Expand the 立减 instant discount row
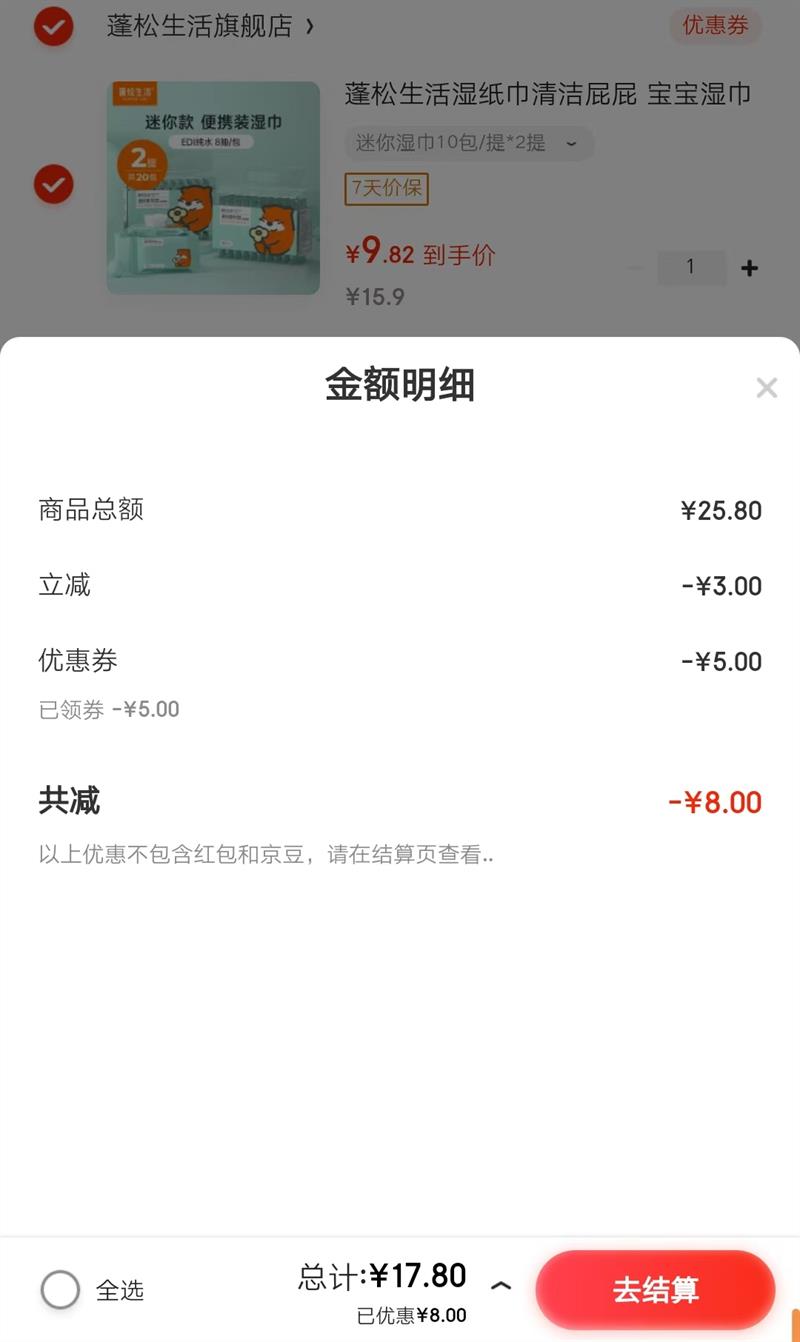 pyautogui.click(x=400, y=585)
